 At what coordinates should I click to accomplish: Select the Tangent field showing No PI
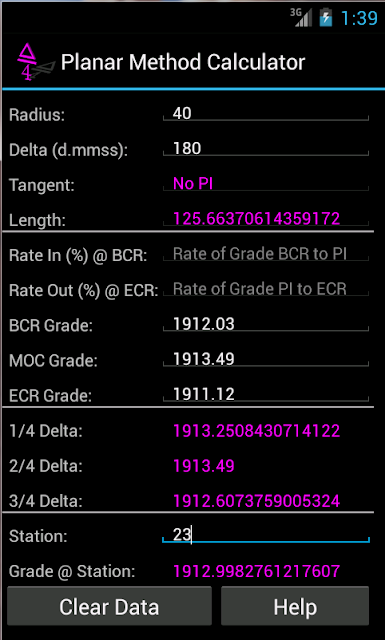tap(266, 184)
